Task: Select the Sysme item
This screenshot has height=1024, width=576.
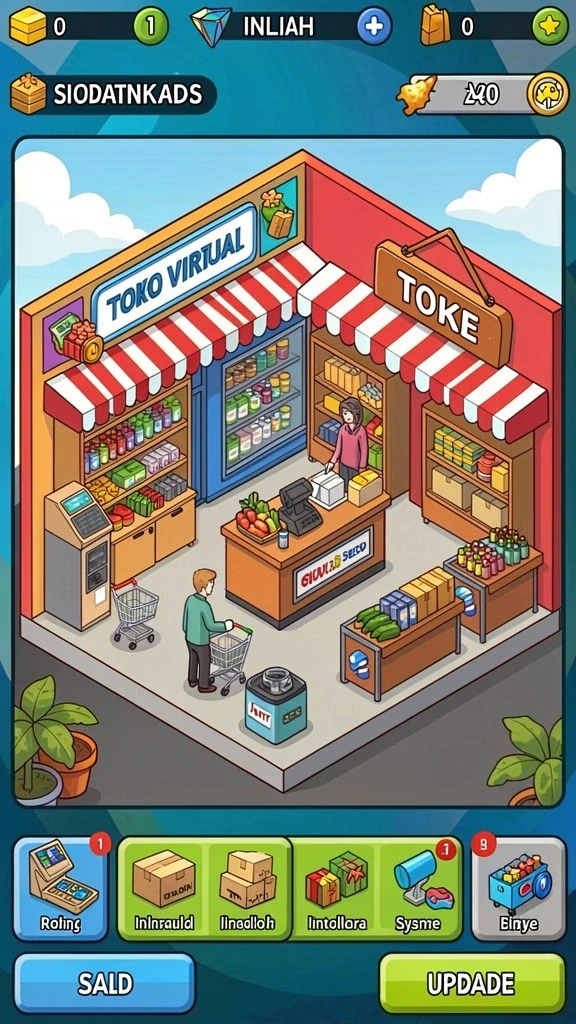Action: tap(418, 889)
